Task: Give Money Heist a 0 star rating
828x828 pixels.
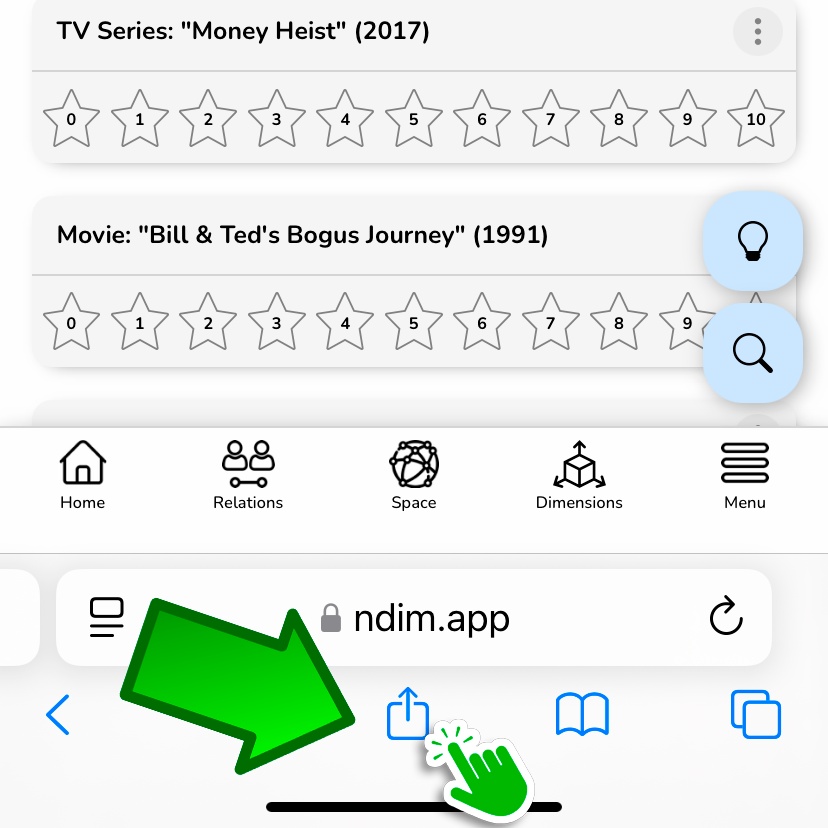Action: pos(71,119)
